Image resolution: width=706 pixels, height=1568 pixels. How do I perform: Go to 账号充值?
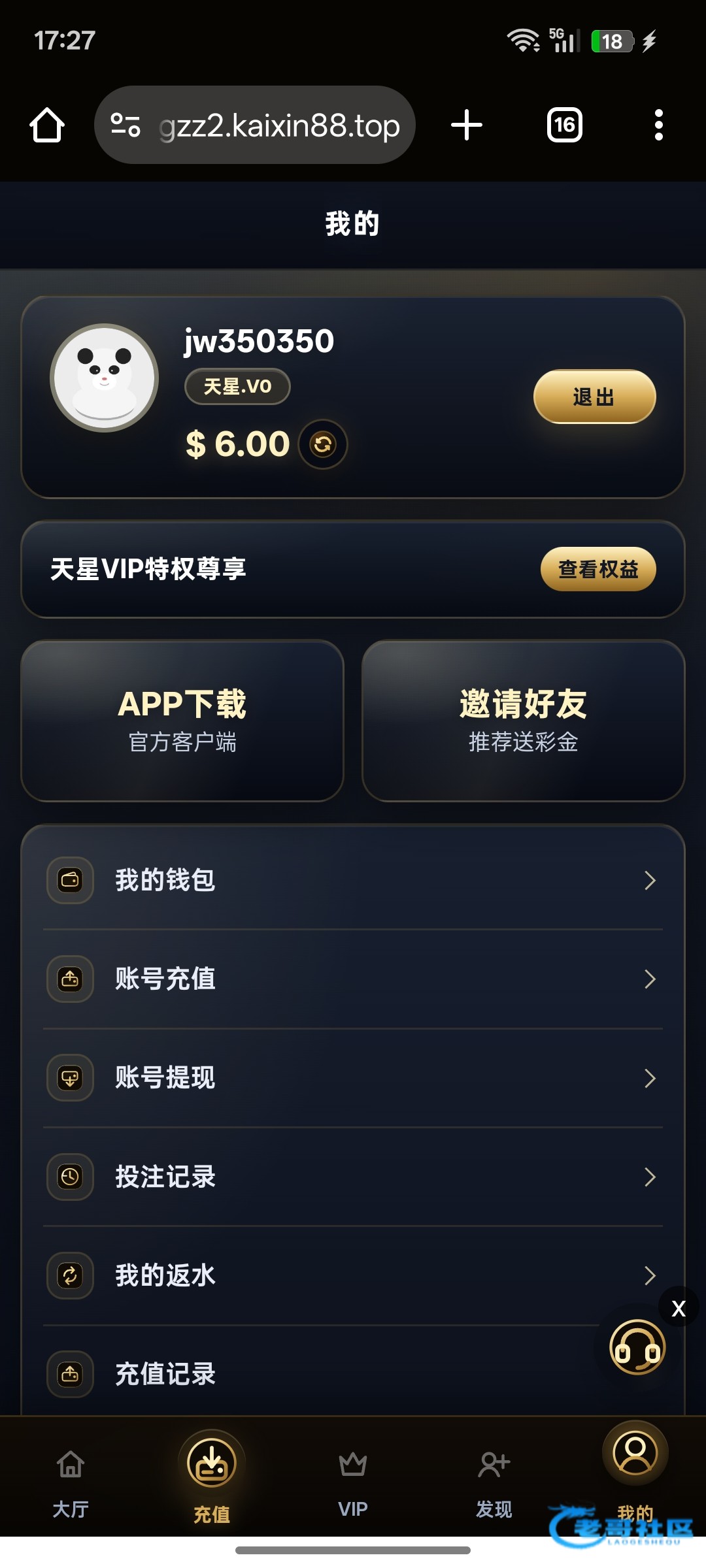[353, 979]
